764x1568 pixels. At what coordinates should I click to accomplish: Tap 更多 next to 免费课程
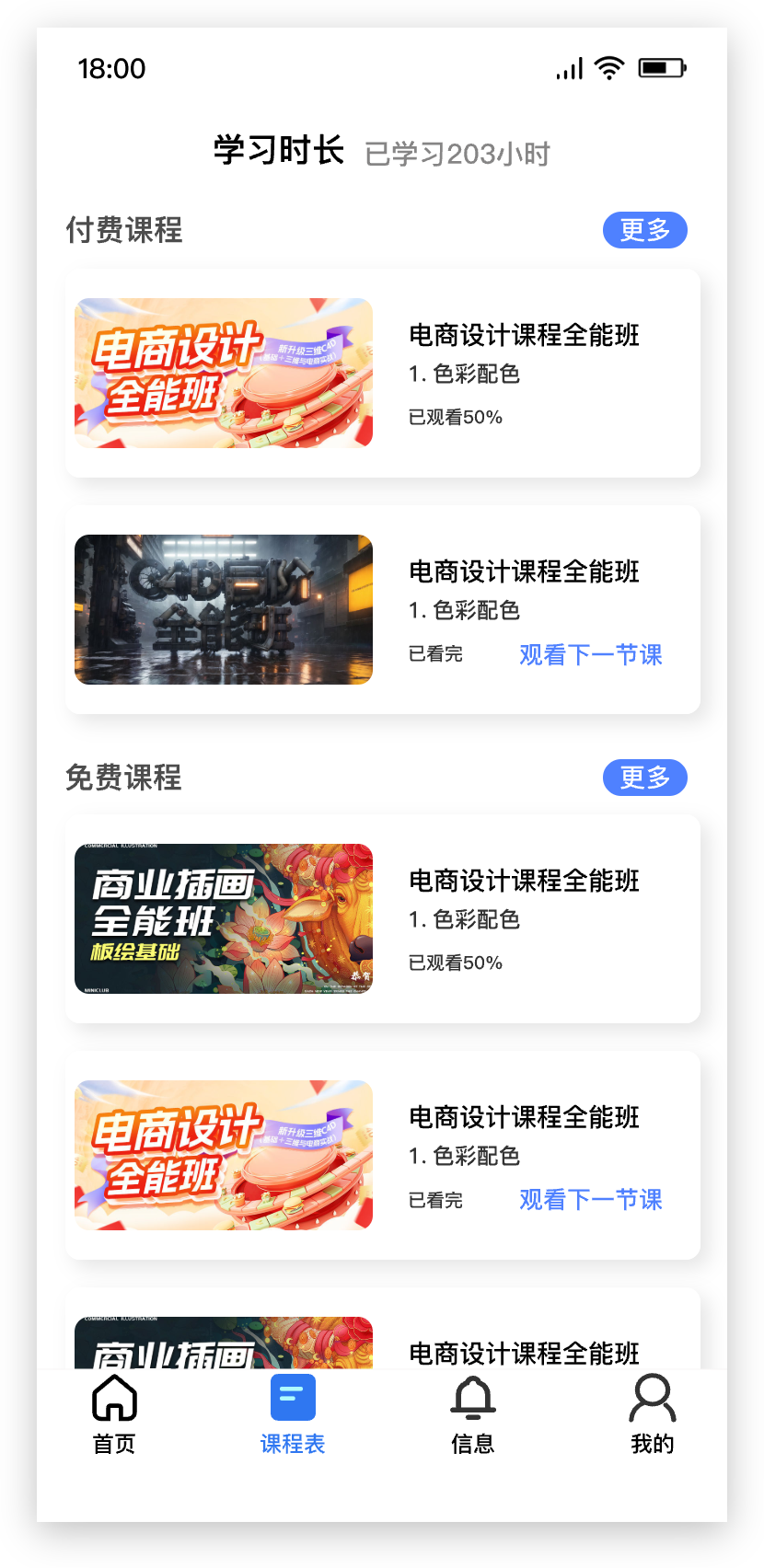644,778
